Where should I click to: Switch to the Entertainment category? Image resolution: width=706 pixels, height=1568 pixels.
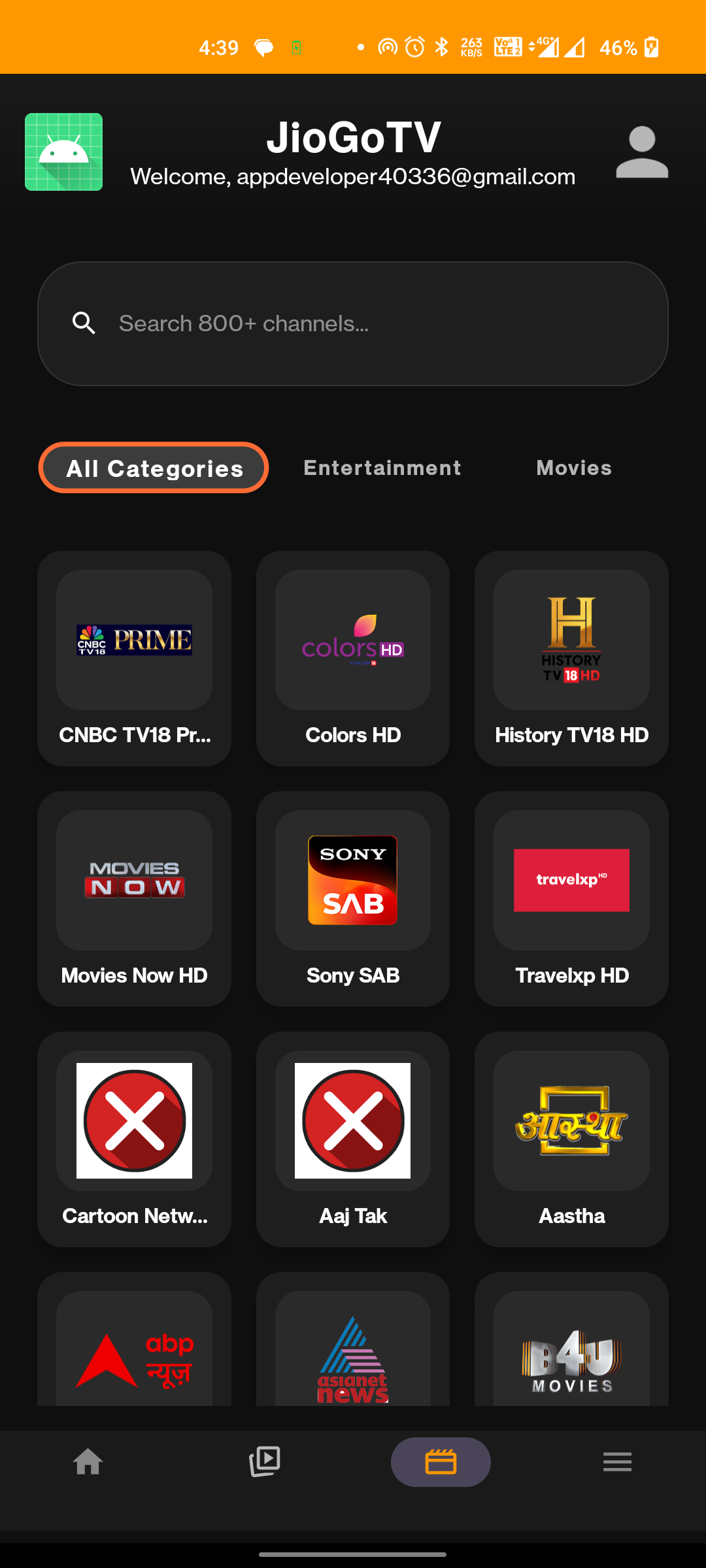coord(382,467)
